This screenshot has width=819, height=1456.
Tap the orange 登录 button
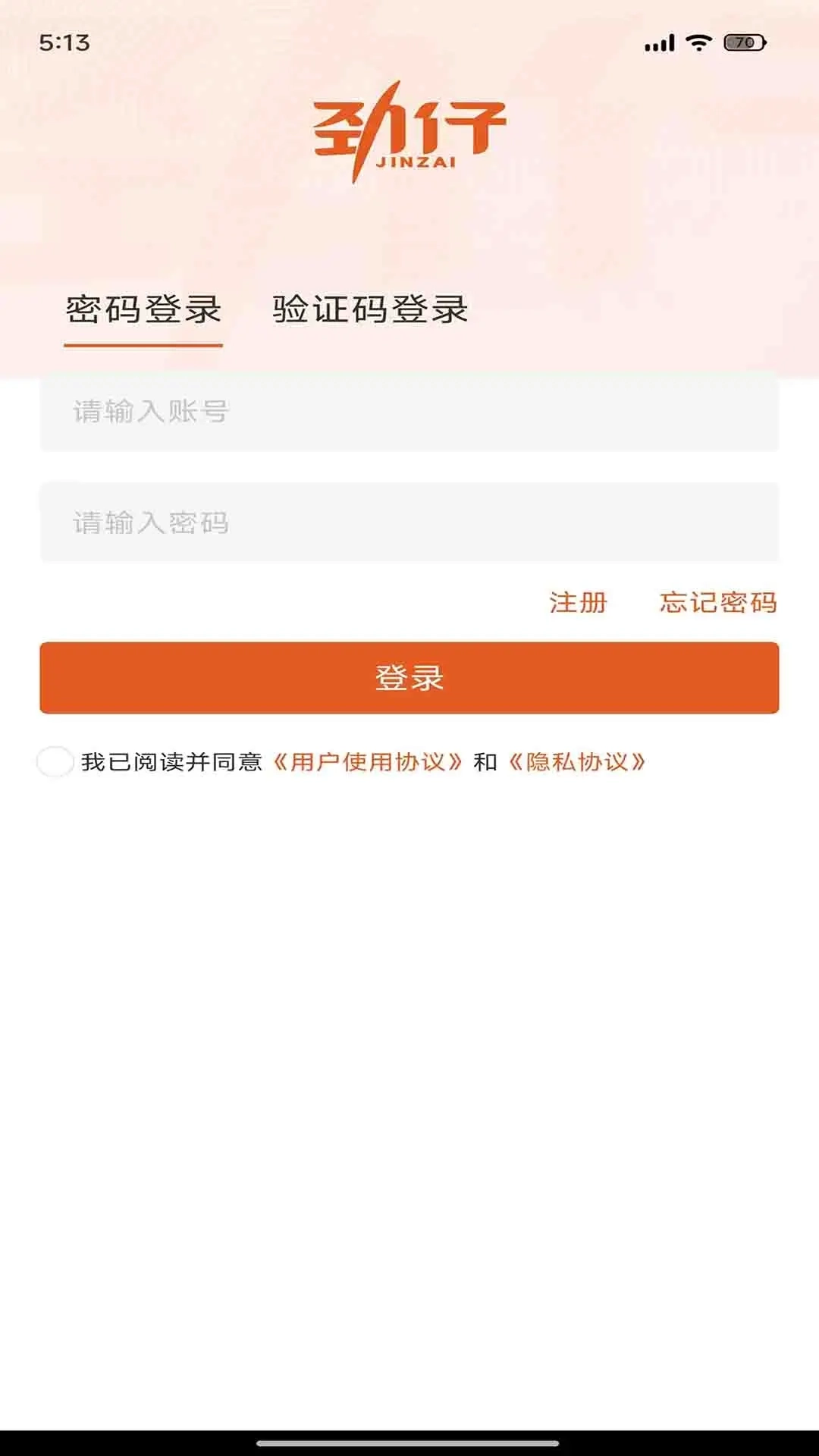pyautogui.click(x=409, y=679)
